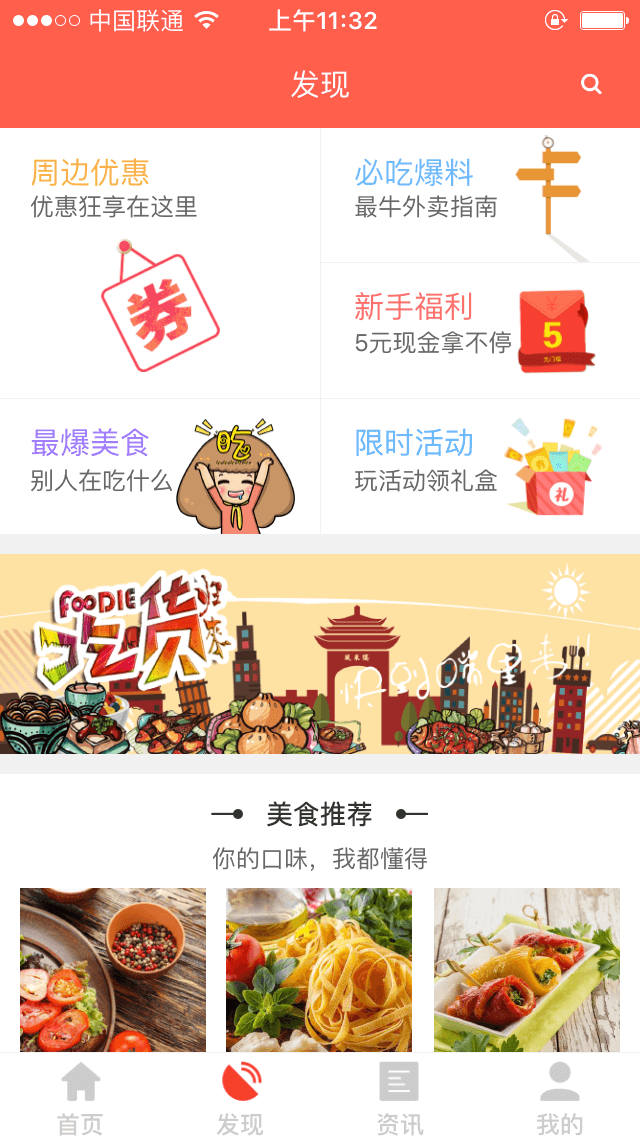
Task: Open the 新手福利 red packet card
Action: (480, 331)
